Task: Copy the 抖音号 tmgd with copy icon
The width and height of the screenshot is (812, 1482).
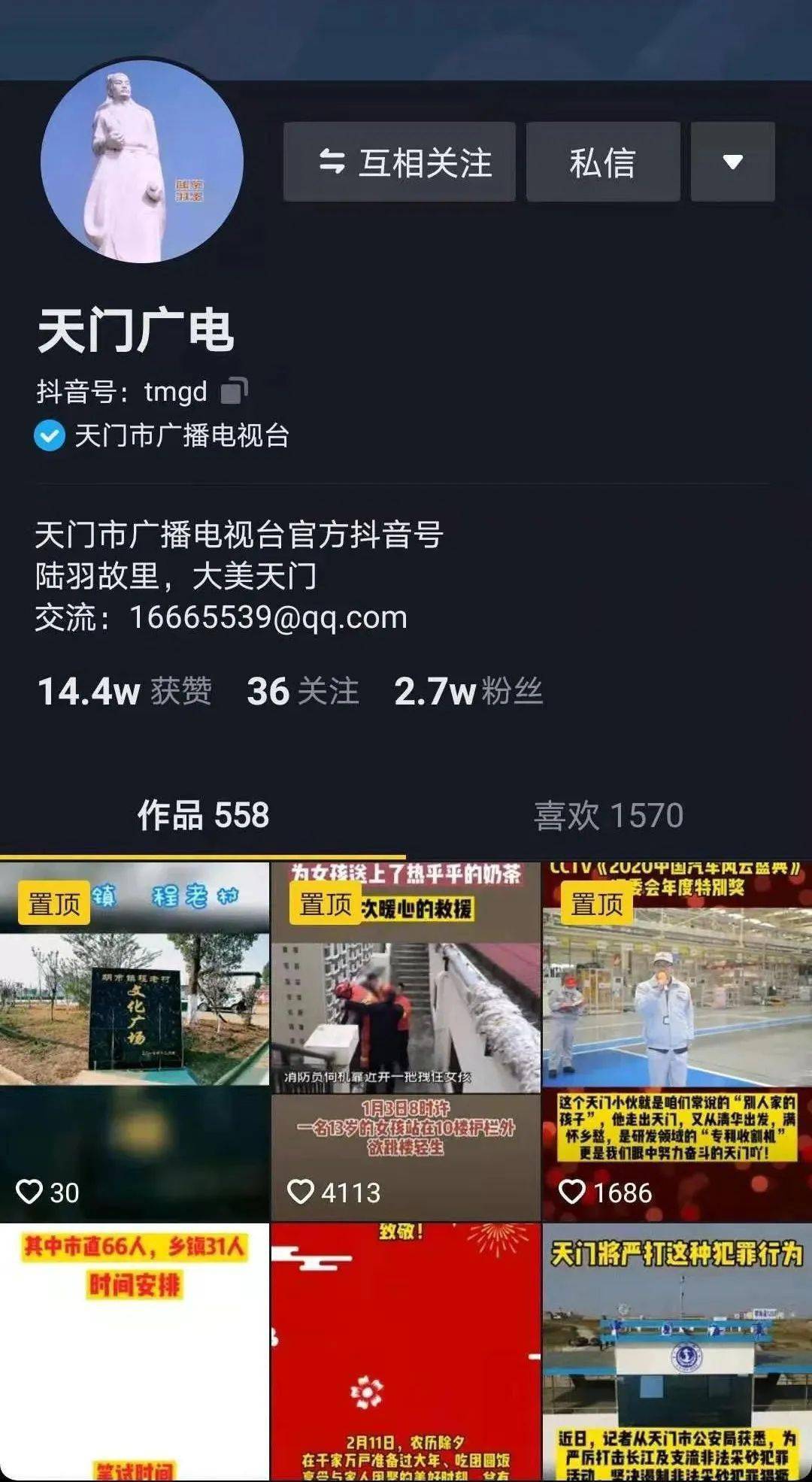Action: [234, 391]
